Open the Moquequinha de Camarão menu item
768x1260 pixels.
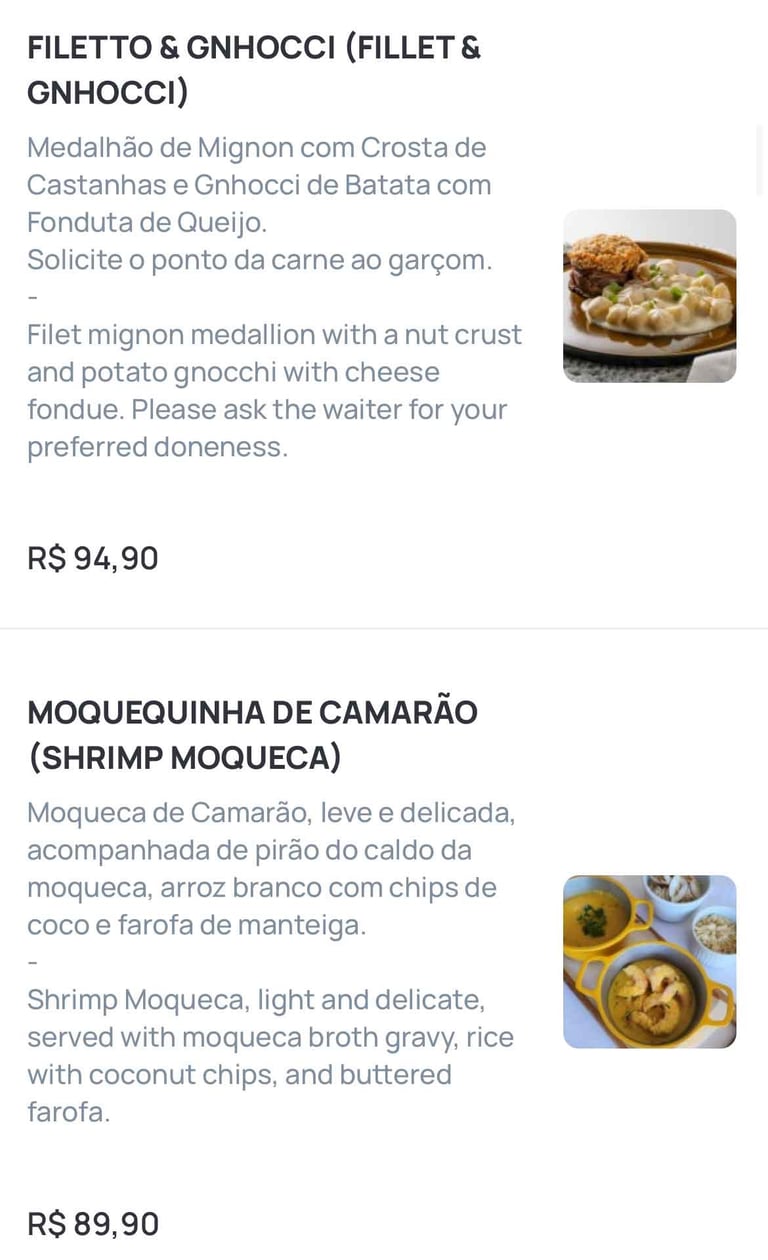pos(252,735)
